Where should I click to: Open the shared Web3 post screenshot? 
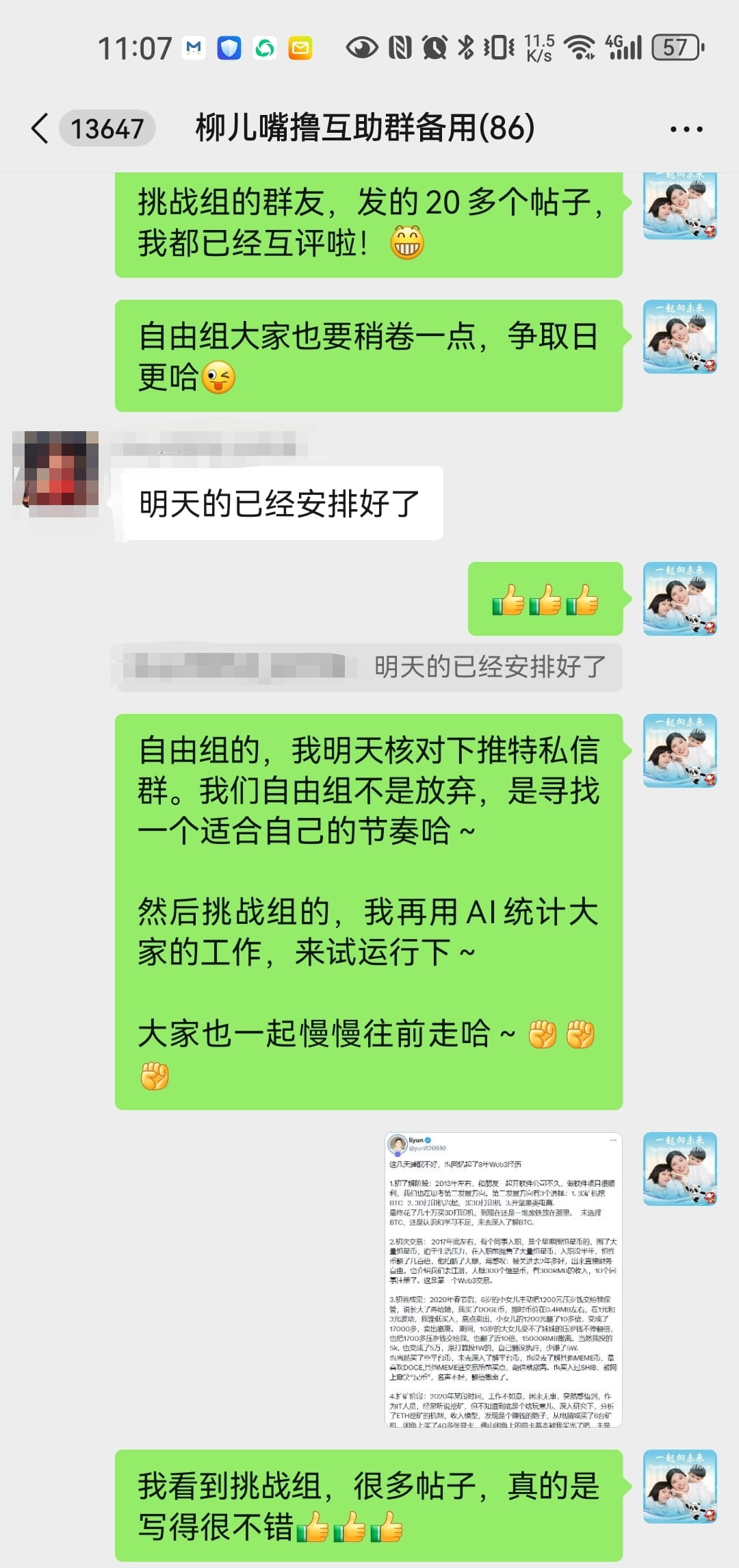[x=504, y=1279]
